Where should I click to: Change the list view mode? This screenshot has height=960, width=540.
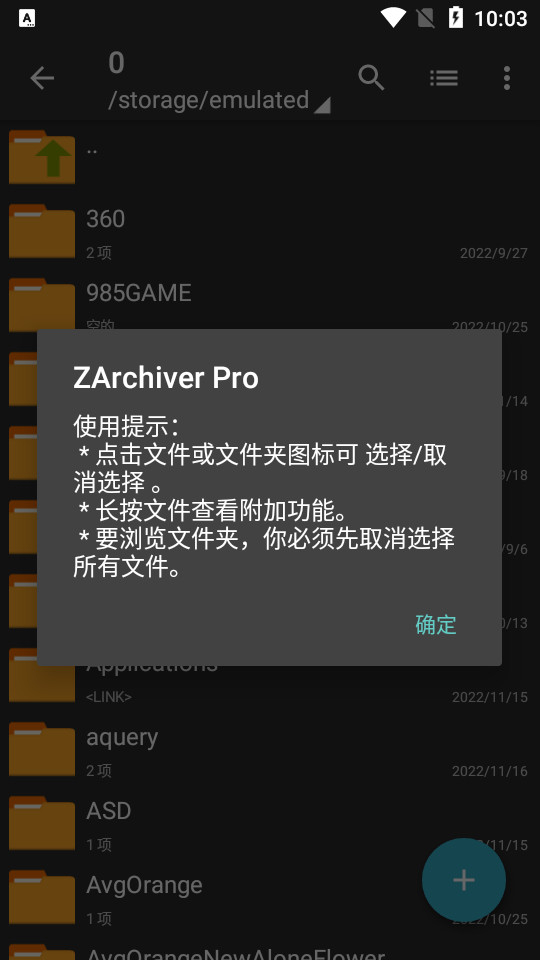point(444,78)
